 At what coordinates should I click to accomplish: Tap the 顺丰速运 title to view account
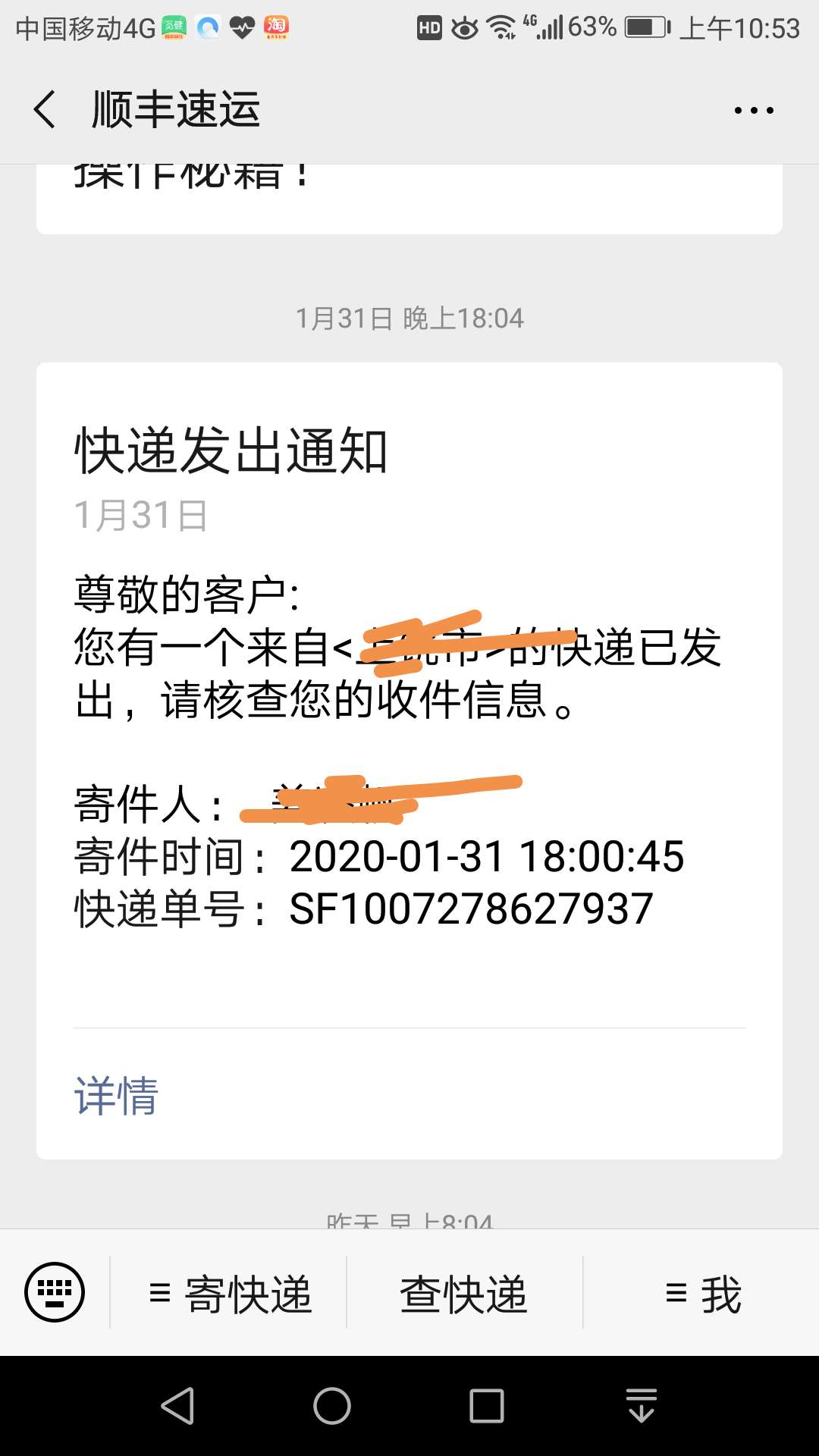click(175, 109)
